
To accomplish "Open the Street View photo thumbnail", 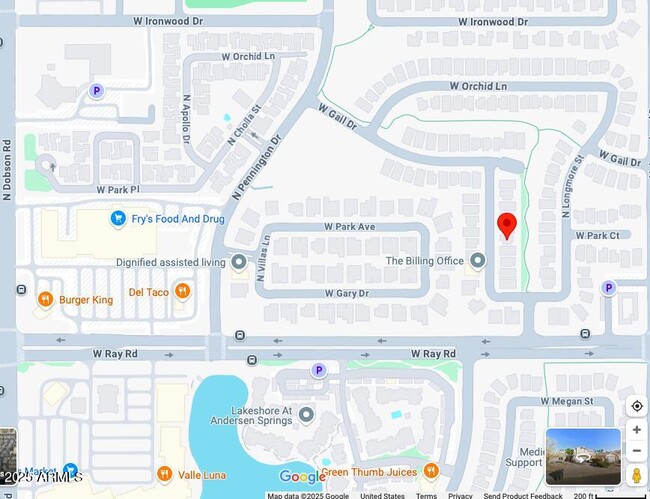I will pyautogui.click(x=583, y=457).
